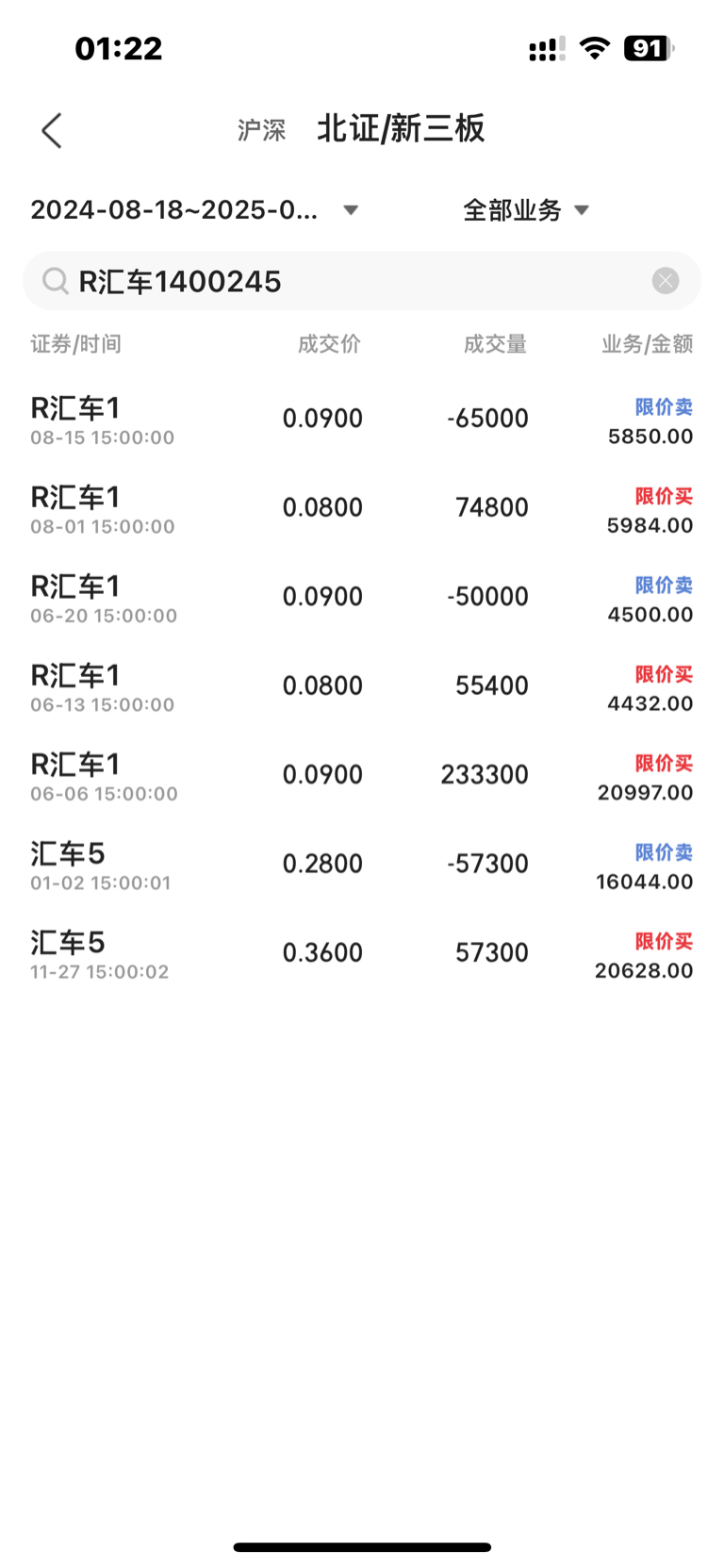
Task: Tap the search field with R汇车1400245
Action: pyautogui.click(x=362, y=281)
